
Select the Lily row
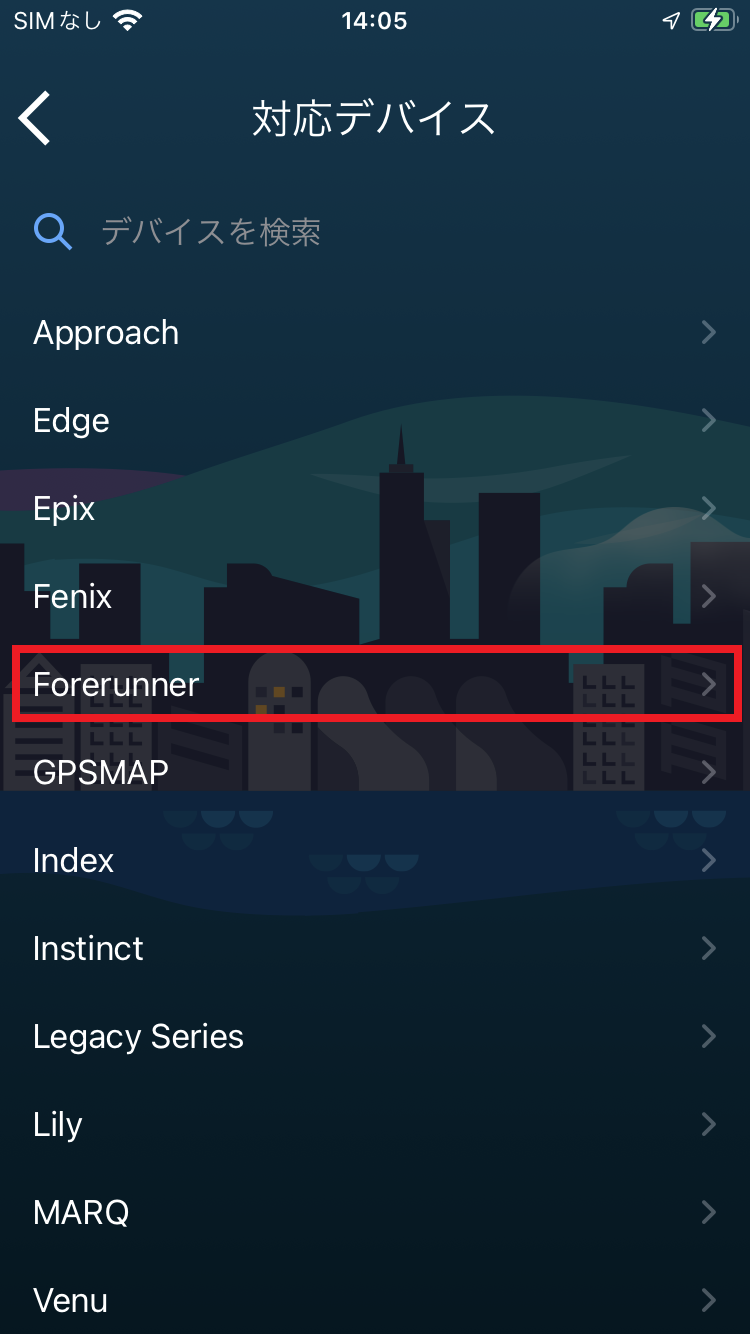[375, 1125]
